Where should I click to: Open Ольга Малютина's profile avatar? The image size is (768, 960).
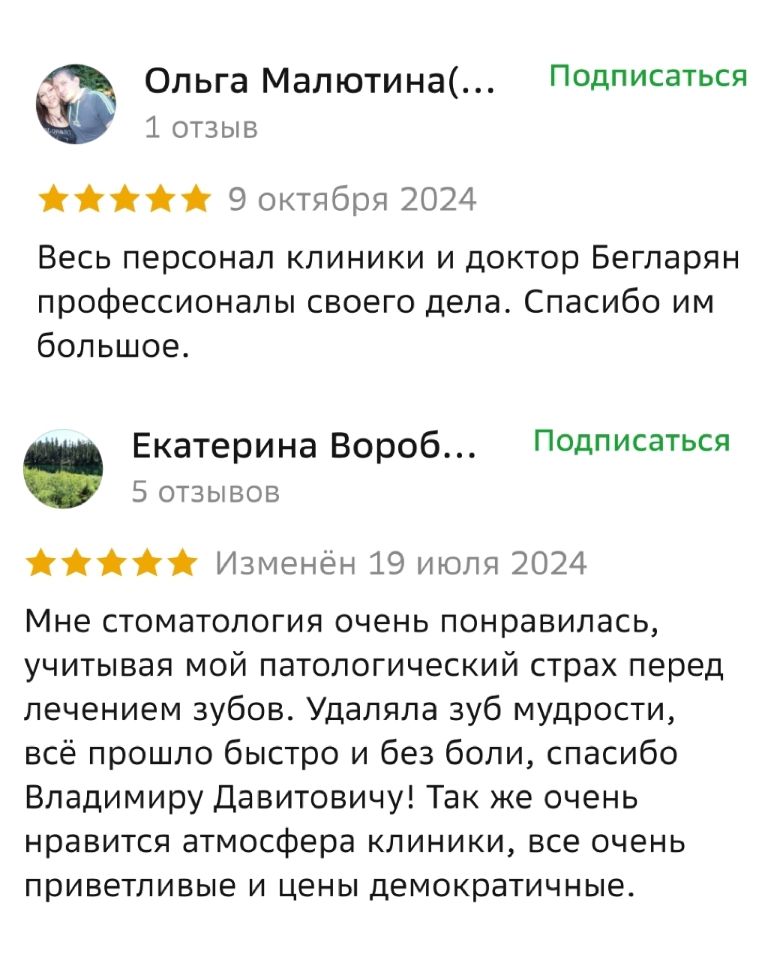(77, 104)
